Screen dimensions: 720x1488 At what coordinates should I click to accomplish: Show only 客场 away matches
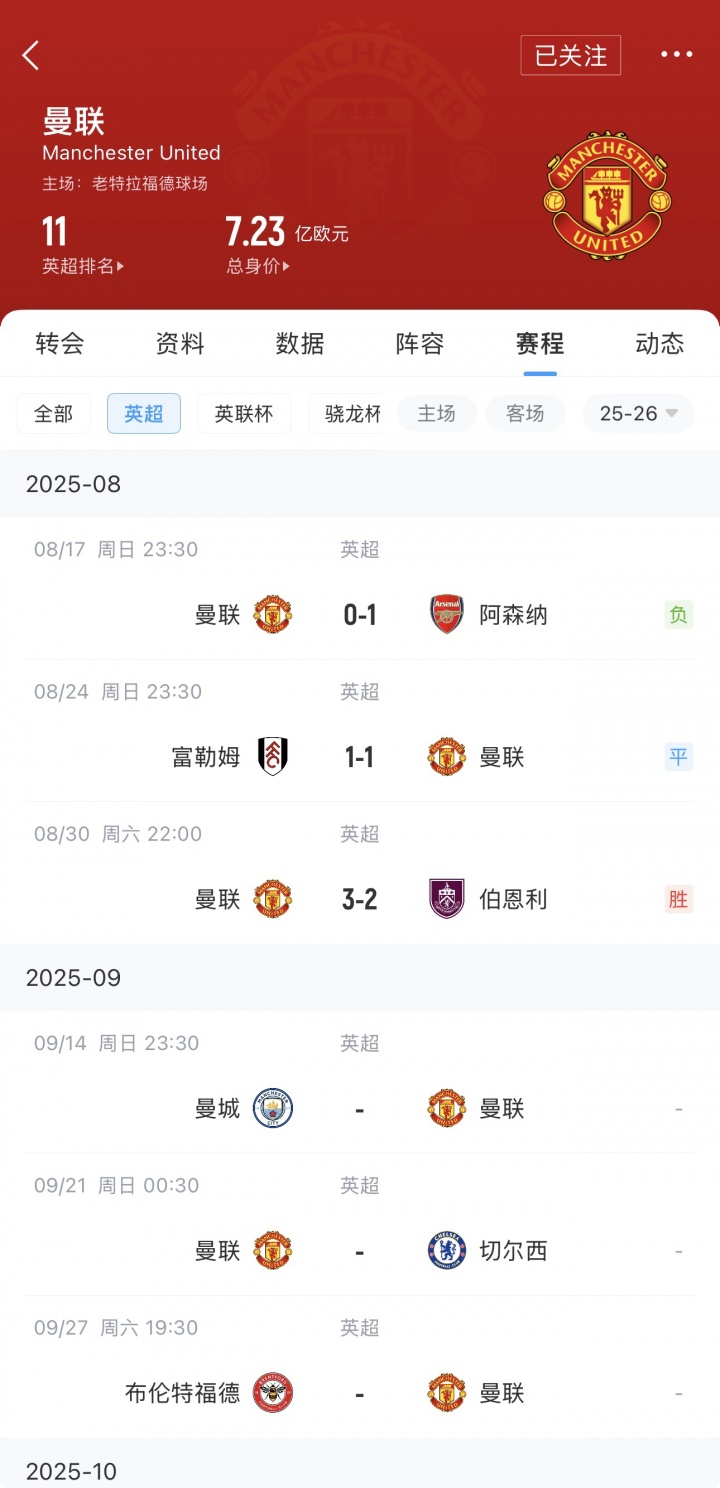tap(525, 414)
